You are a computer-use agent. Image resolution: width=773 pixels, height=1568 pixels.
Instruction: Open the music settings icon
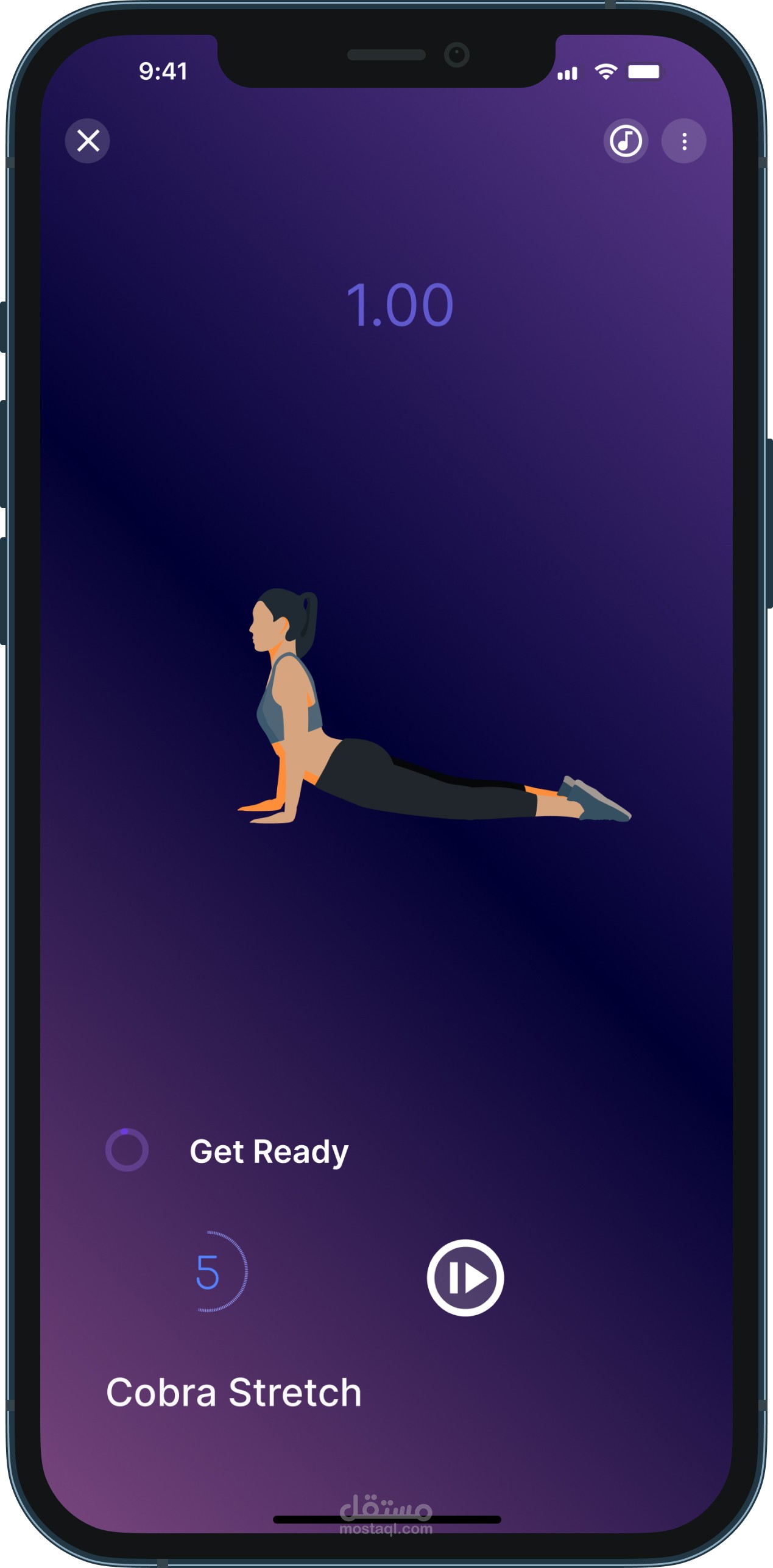(x=626, y=141)
